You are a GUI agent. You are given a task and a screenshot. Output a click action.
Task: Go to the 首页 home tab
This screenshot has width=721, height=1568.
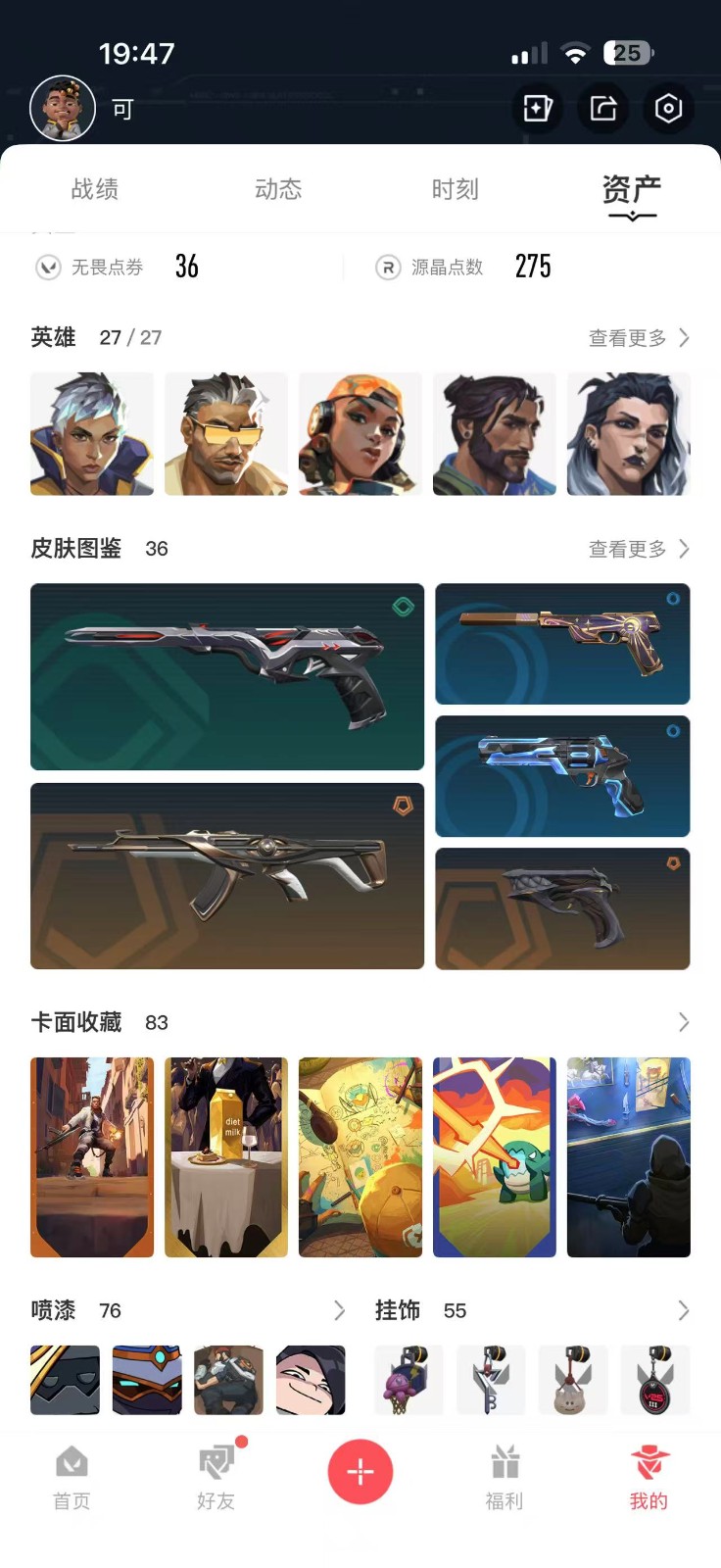[72, 1478]
